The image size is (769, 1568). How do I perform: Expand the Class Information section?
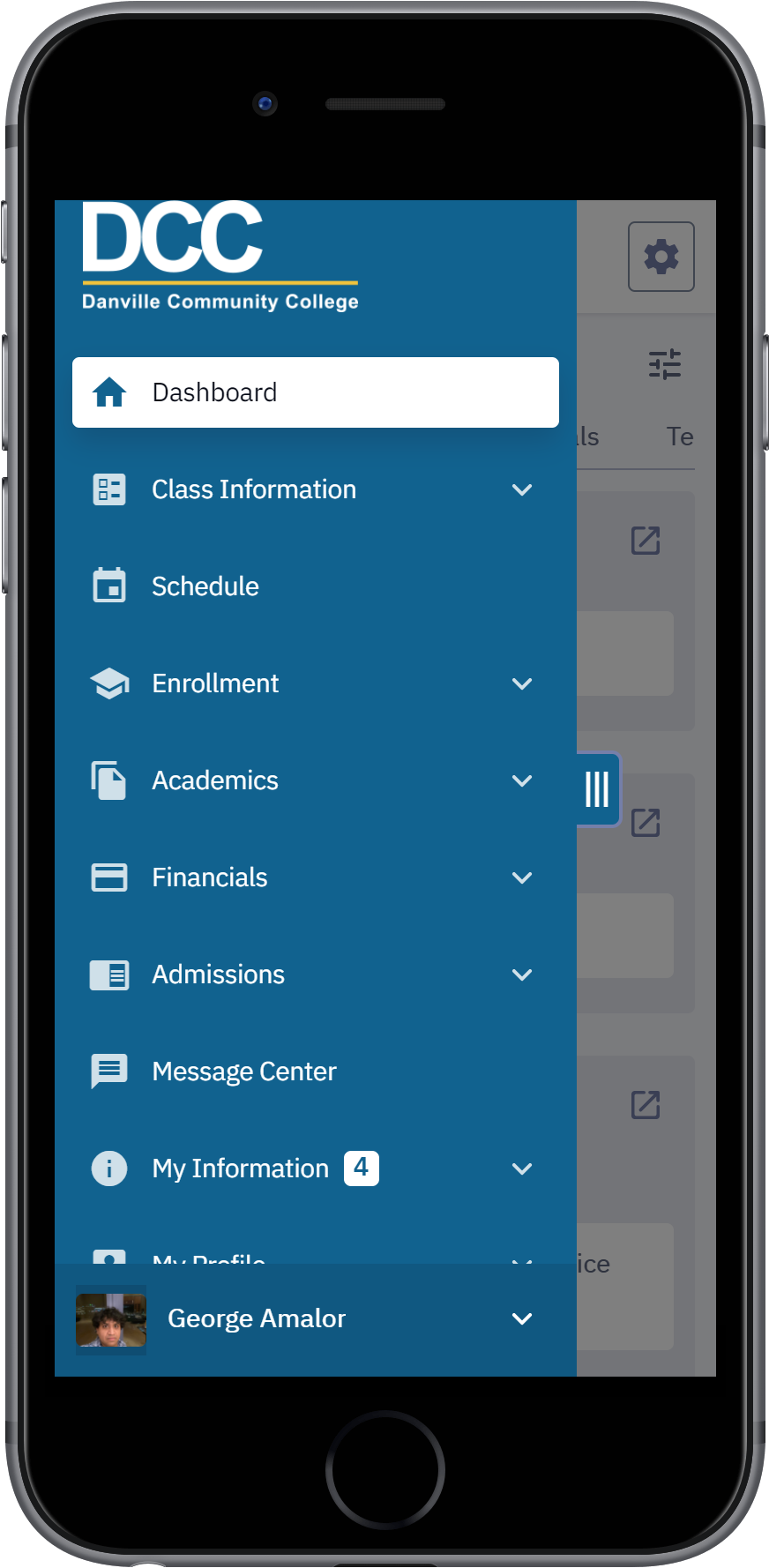315,489
